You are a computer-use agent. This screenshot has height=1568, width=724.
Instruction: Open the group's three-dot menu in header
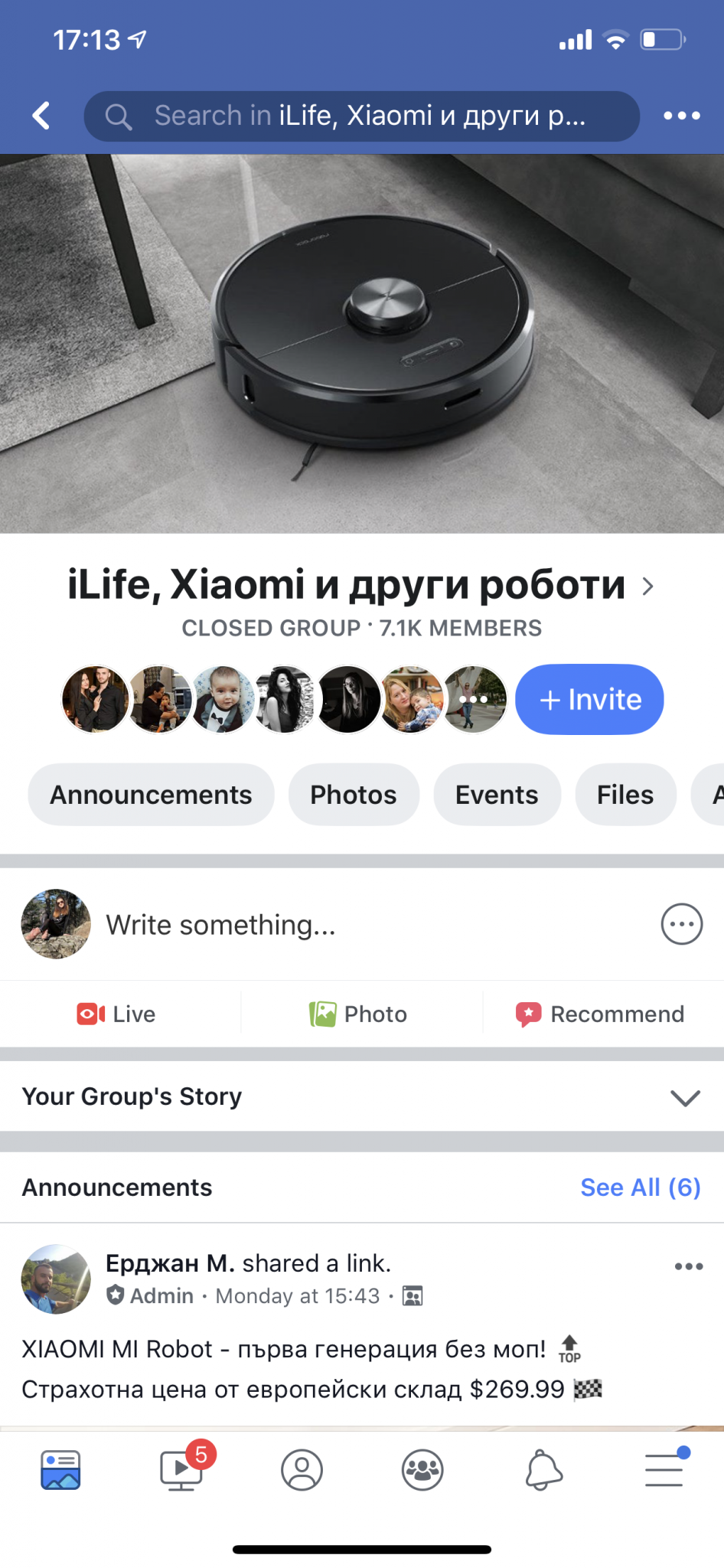[x=681, y=116]
